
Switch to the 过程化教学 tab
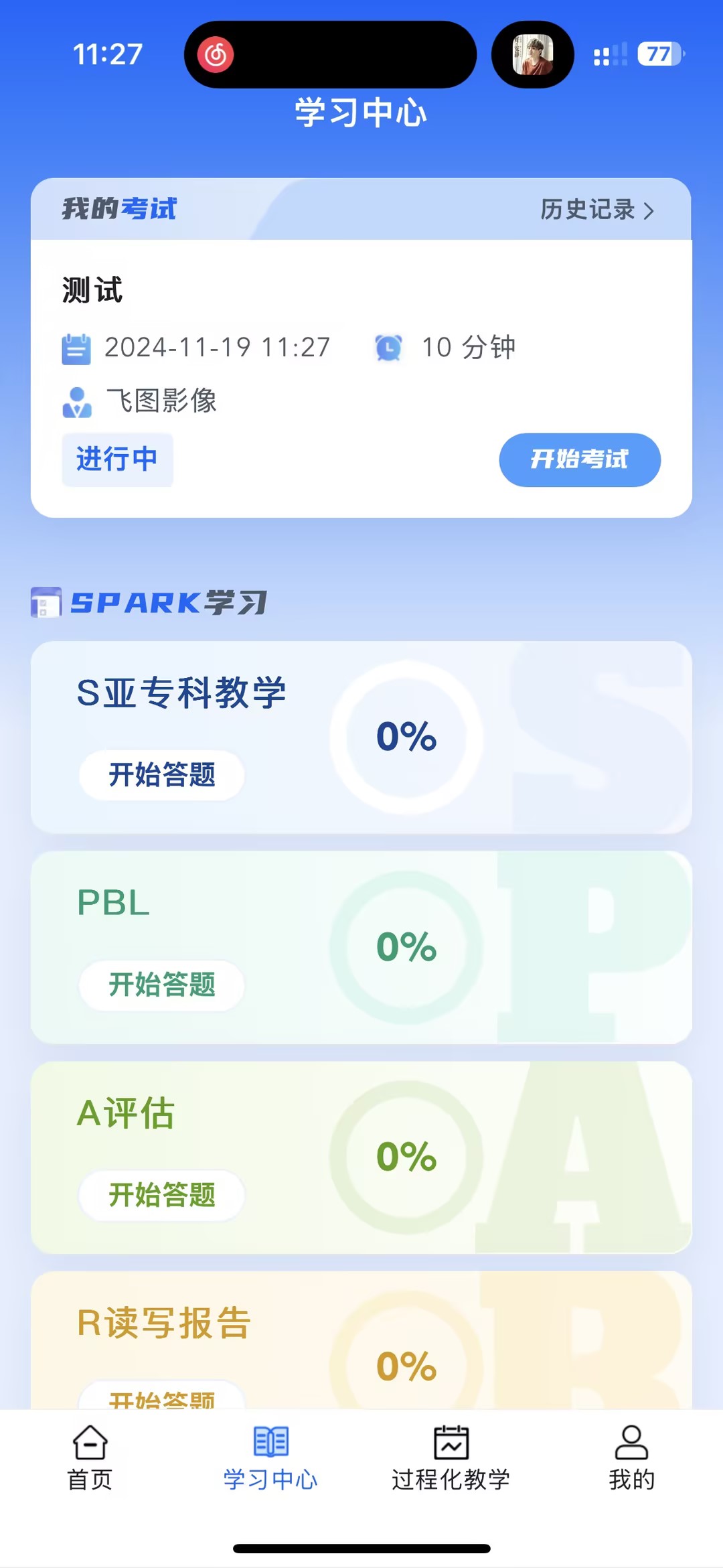tap(451, 1458)
